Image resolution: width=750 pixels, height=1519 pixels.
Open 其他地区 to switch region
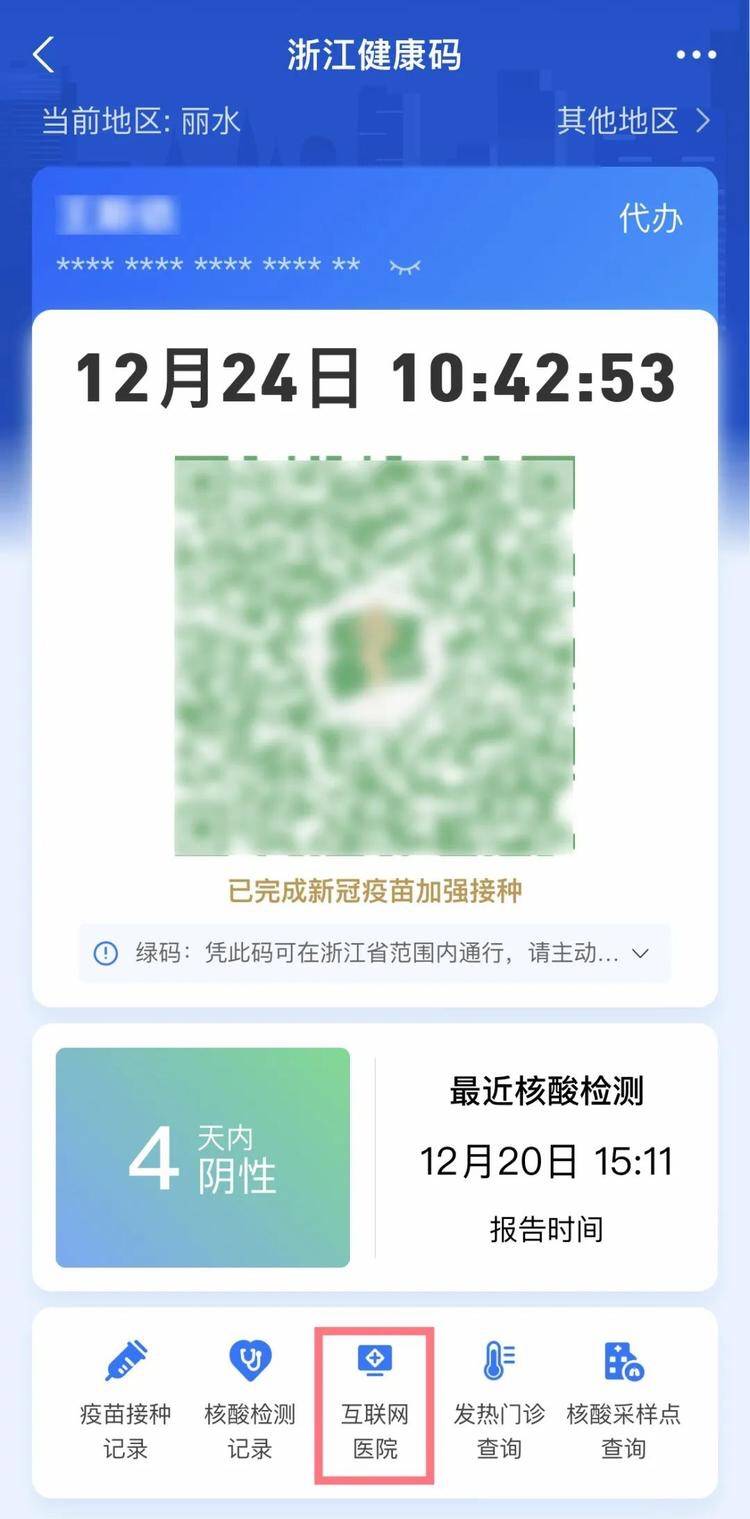click(x=634, y=121)
